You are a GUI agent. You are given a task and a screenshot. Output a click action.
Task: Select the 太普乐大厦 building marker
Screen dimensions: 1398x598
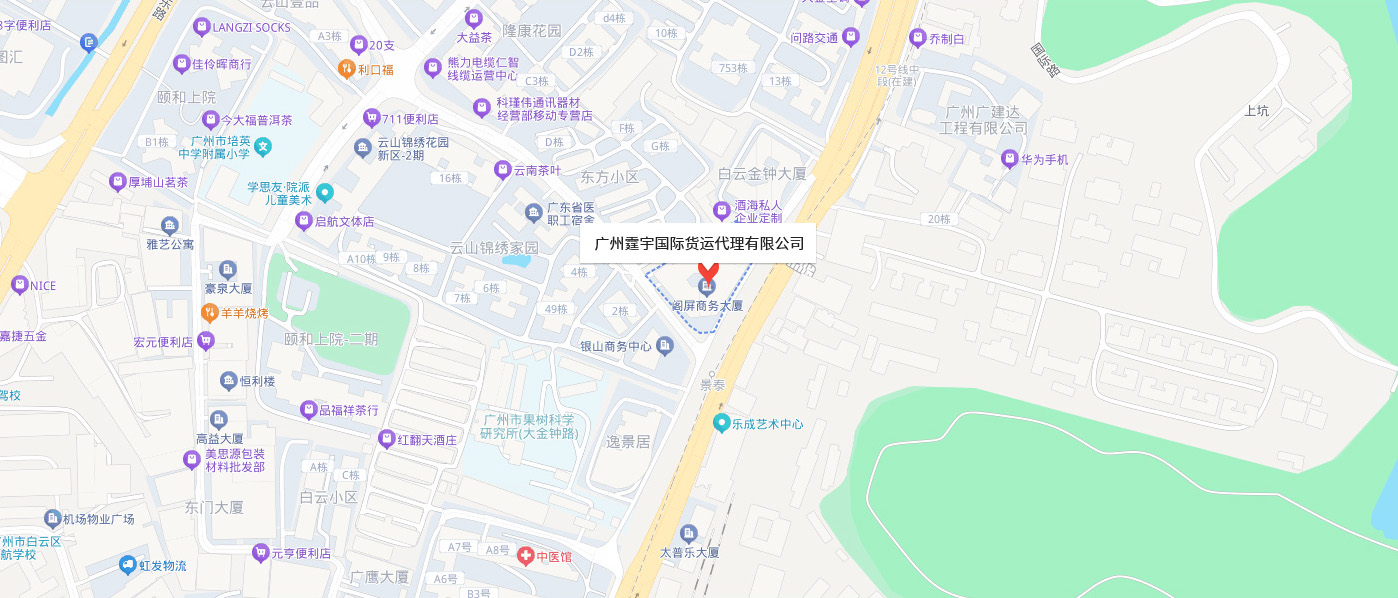coord(688,533)
